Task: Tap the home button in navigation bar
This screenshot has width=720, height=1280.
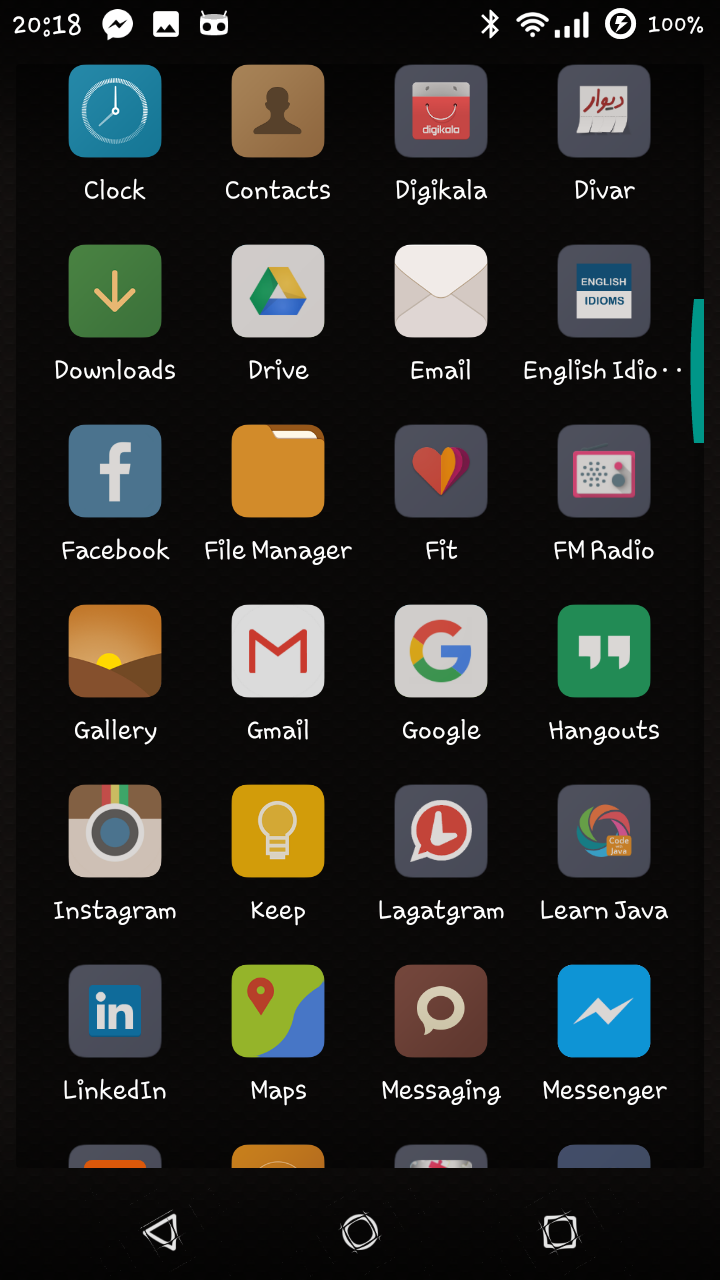Action: tap(360, 1232)
